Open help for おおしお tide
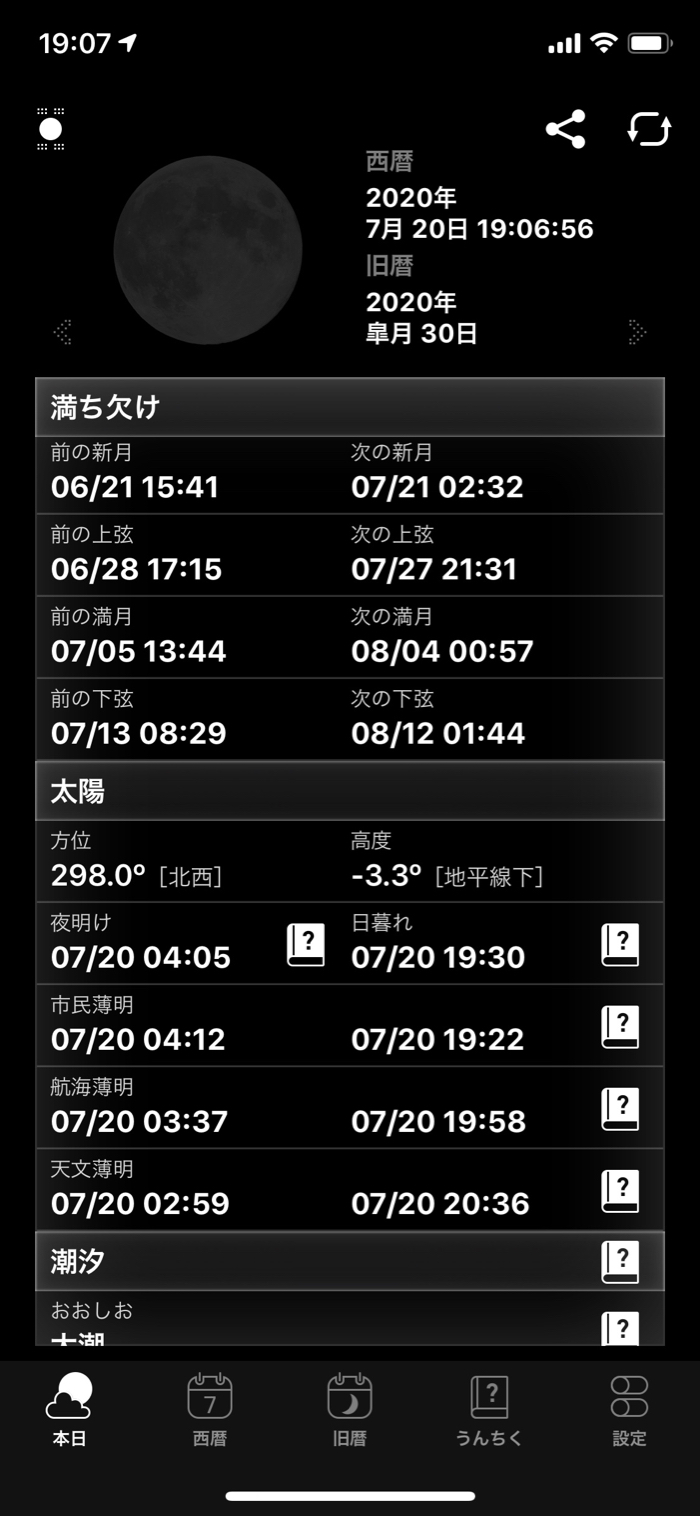The width and height of the screenshot is (700, 1516). click(620, 1328)
